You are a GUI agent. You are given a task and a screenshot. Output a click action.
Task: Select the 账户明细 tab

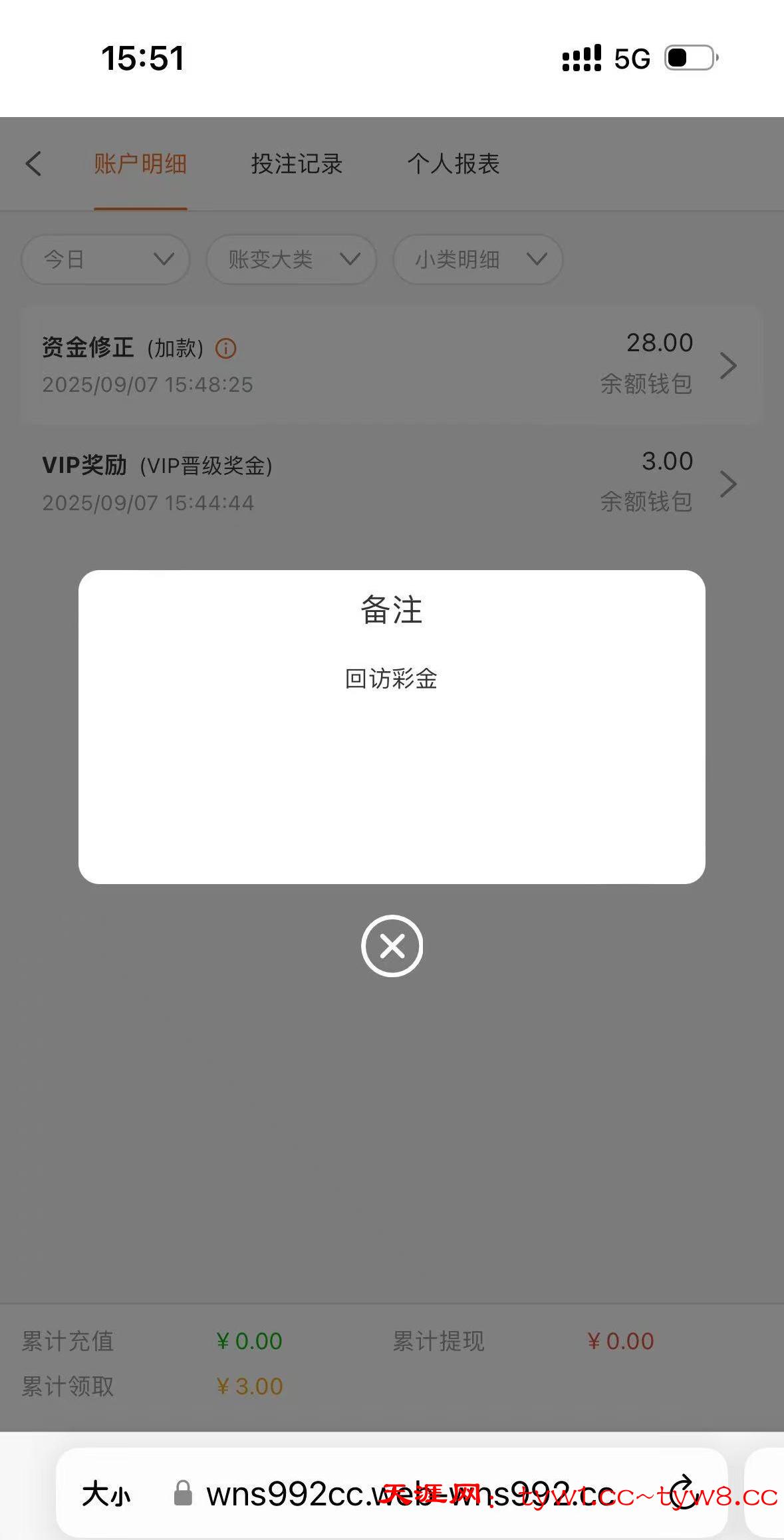(x=140, y=164)
